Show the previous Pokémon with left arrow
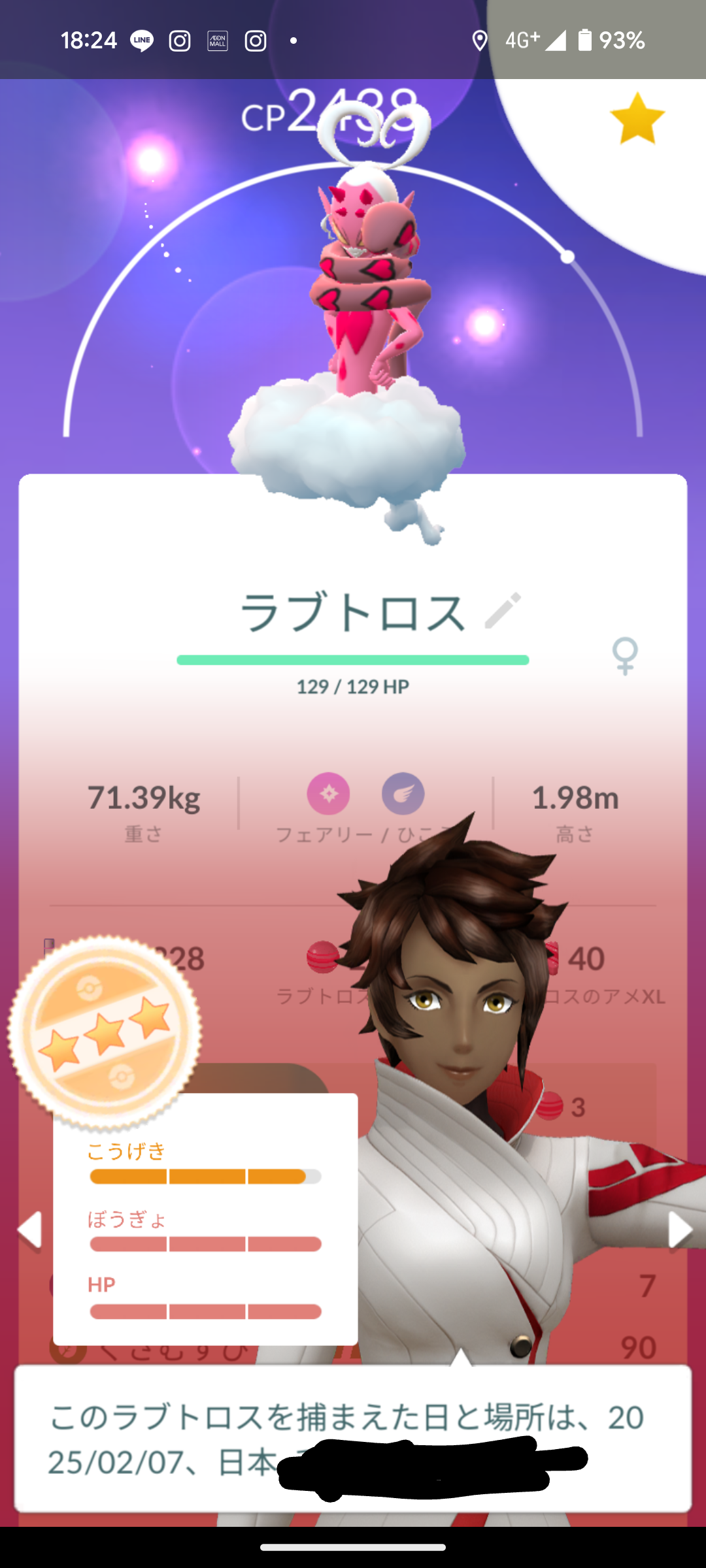 [x=29, y=1231]
